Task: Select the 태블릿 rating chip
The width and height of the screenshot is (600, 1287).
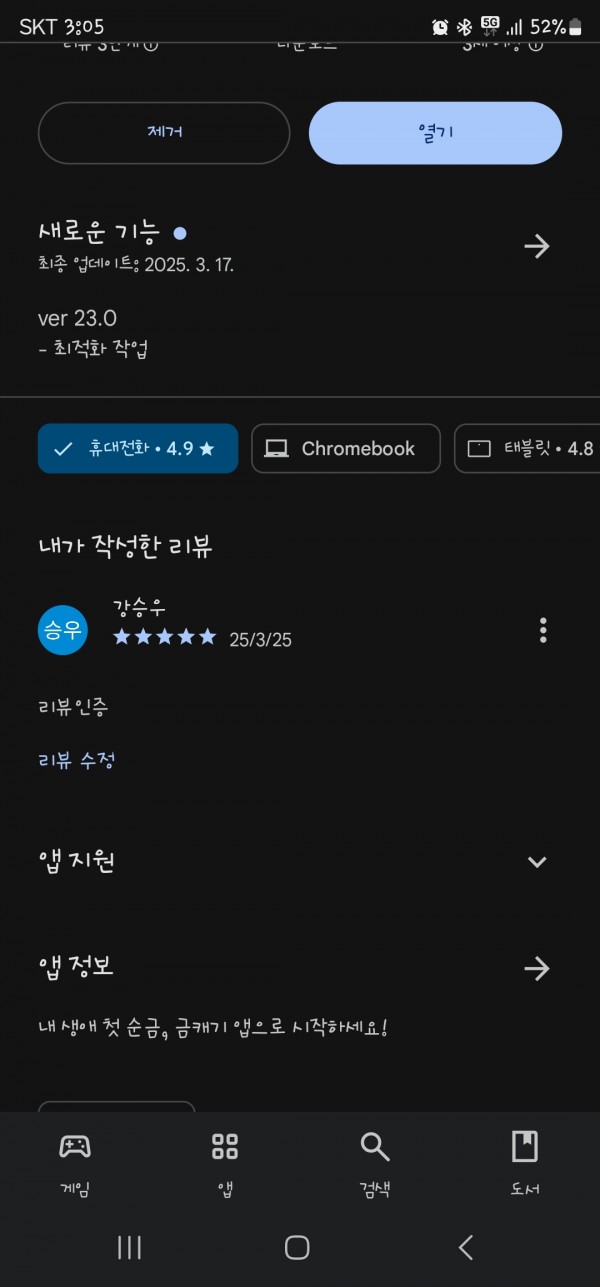Action: pyautogui.click(x=528, y=448)
